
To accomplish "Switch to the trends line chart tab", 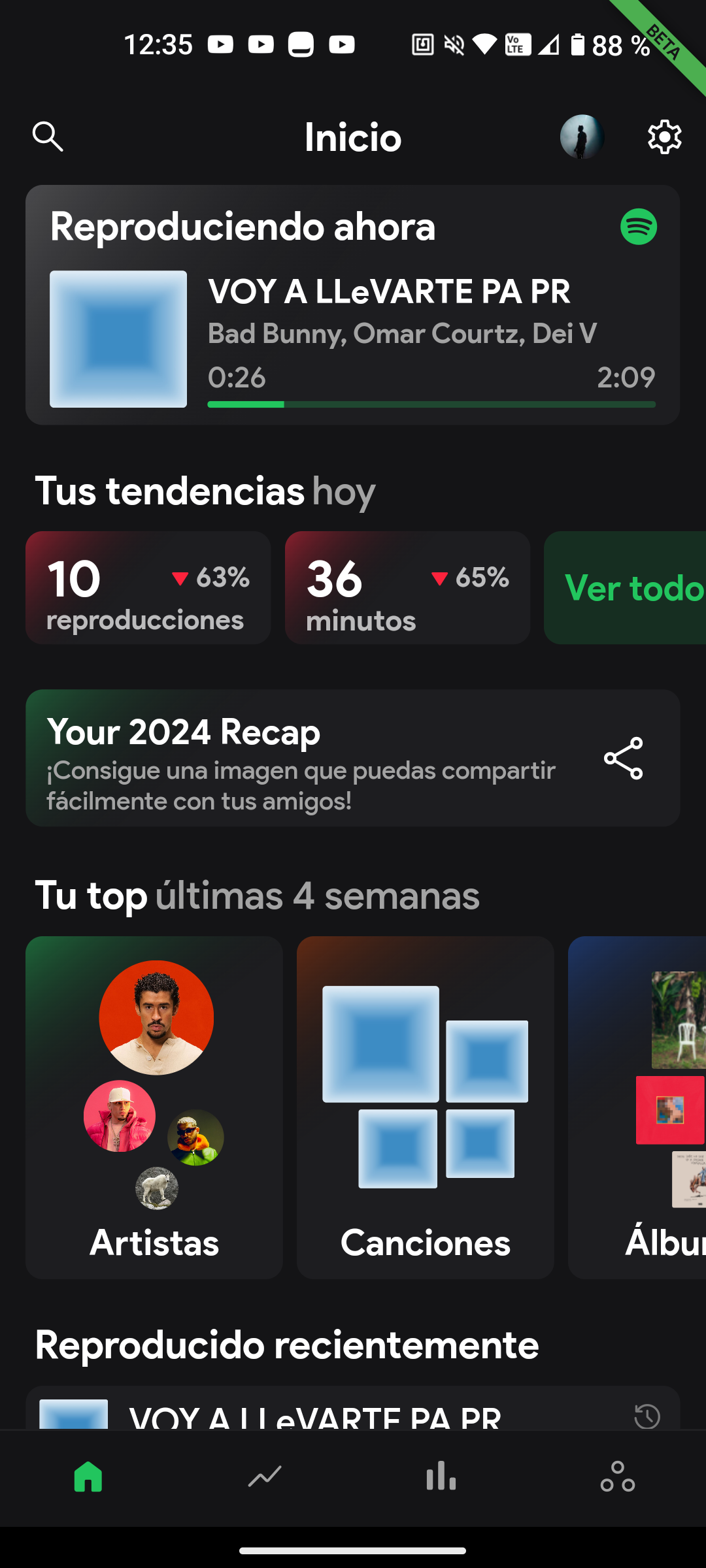I will point(265,1477).
